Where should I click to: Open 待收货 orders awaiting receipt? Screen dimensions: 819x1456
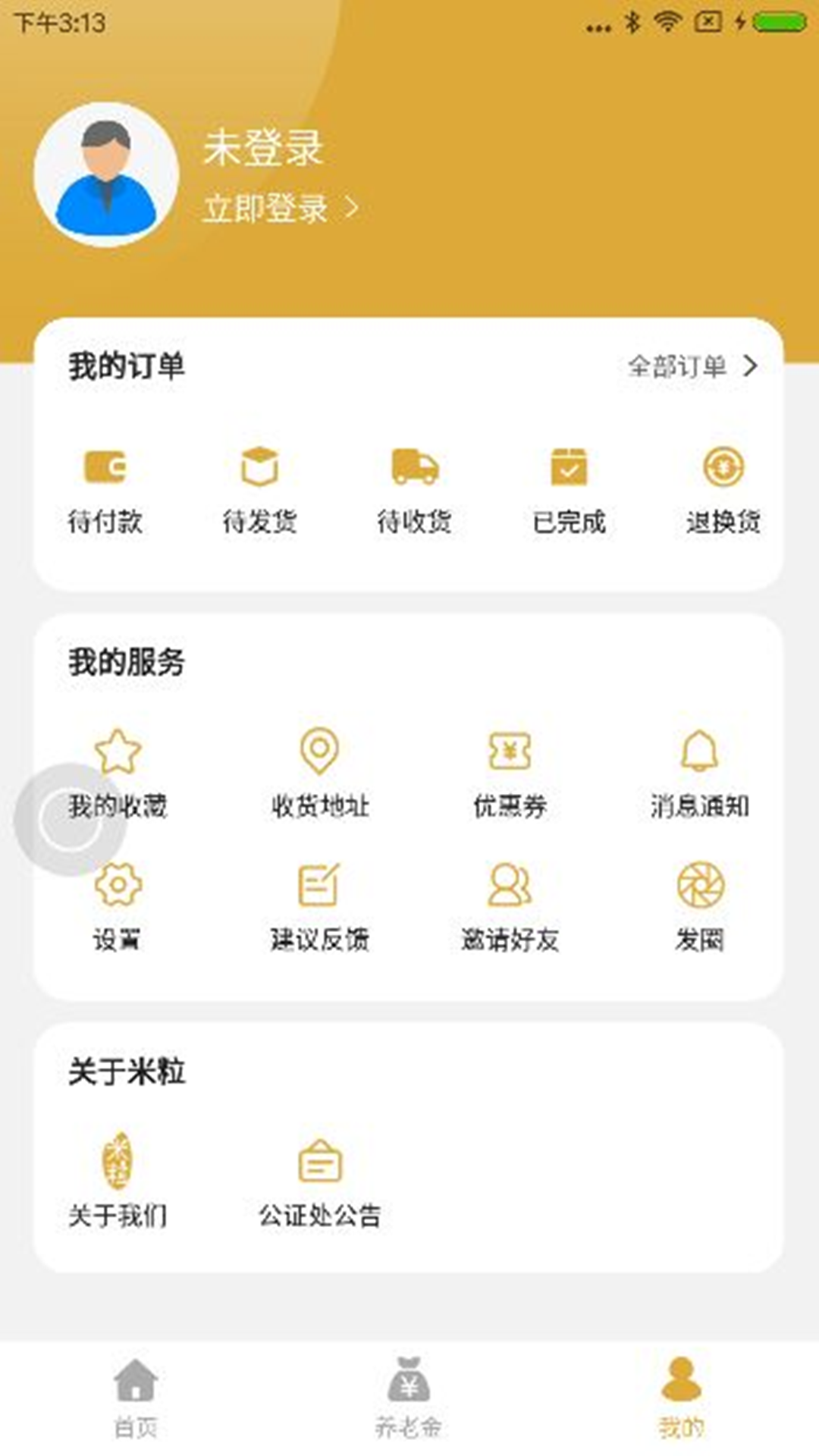tap(414, 489)
